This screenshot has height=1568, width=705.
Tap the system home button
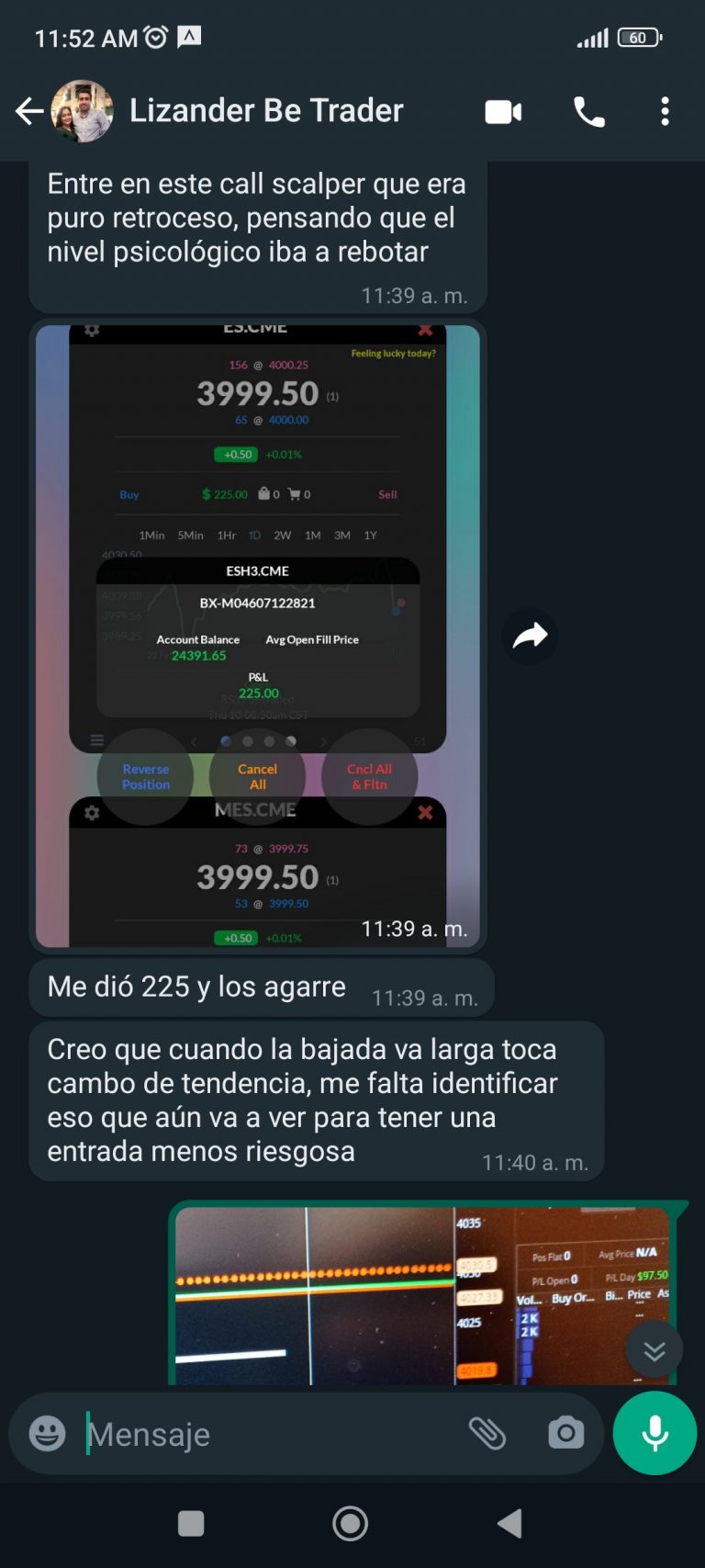pyautogui.click(x=350, y=1523)
